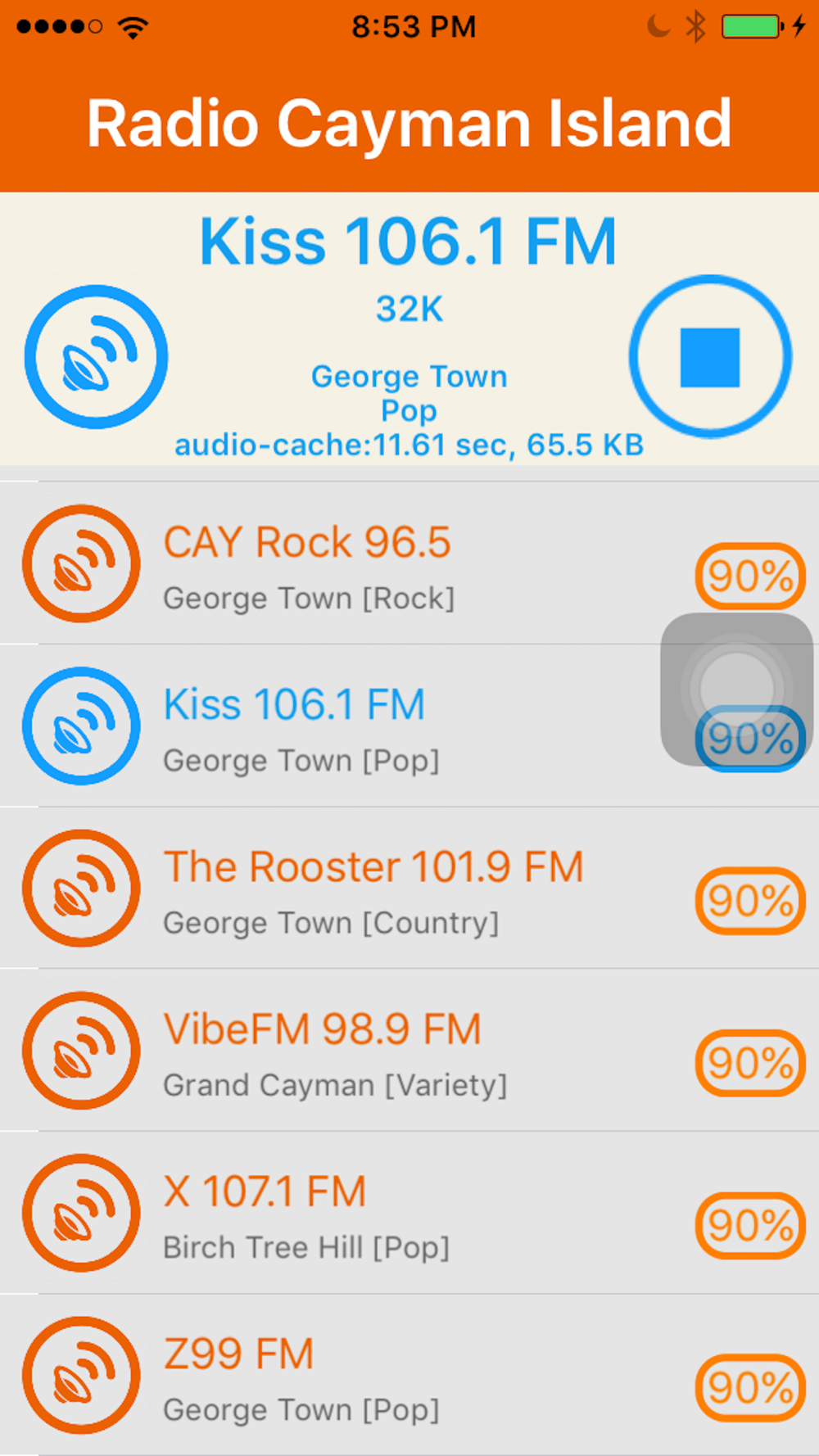
Task: Start the Z99 FM station
Action: pyautogui.click(x=409, y=1374)
